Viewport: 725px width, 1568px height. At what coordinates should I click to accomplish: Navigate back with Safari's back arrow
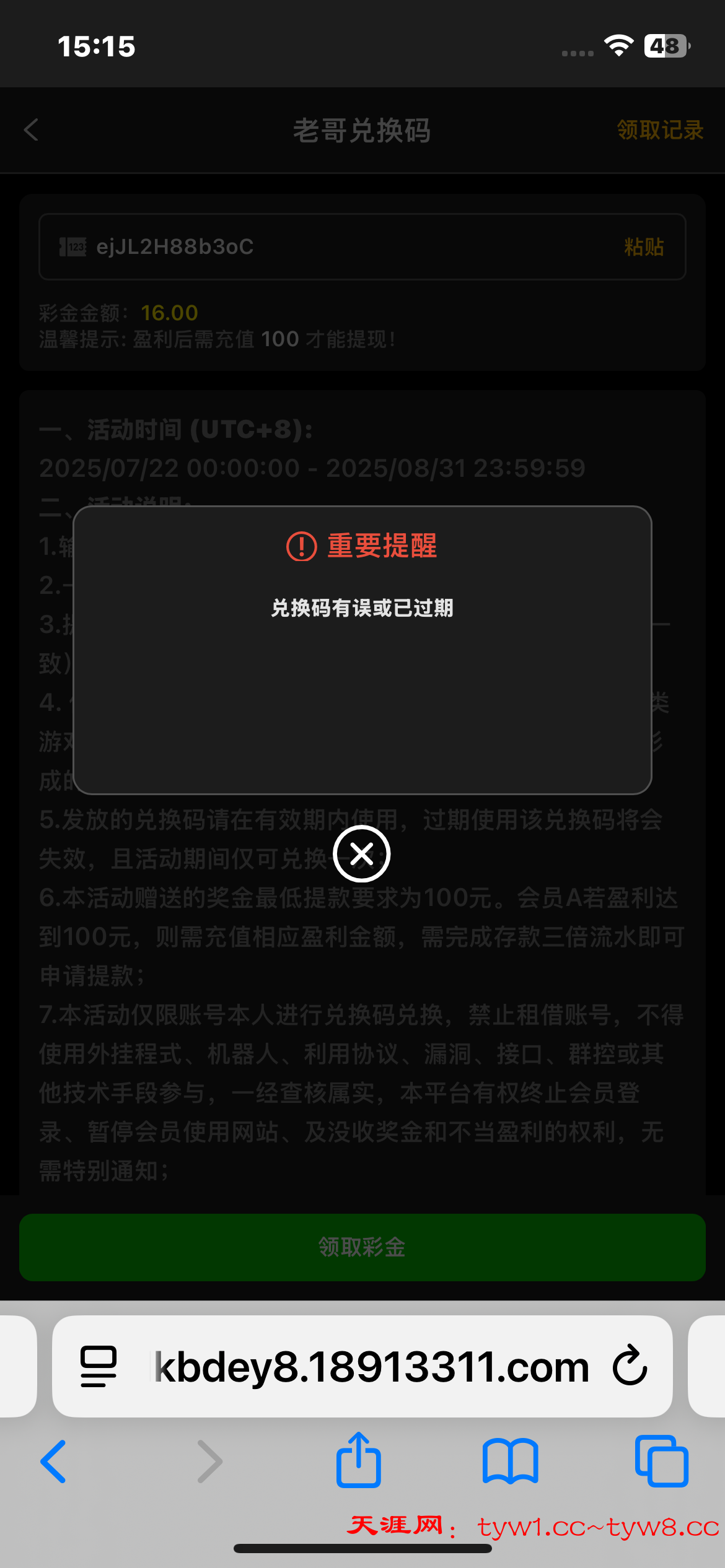click(53, 1461)
